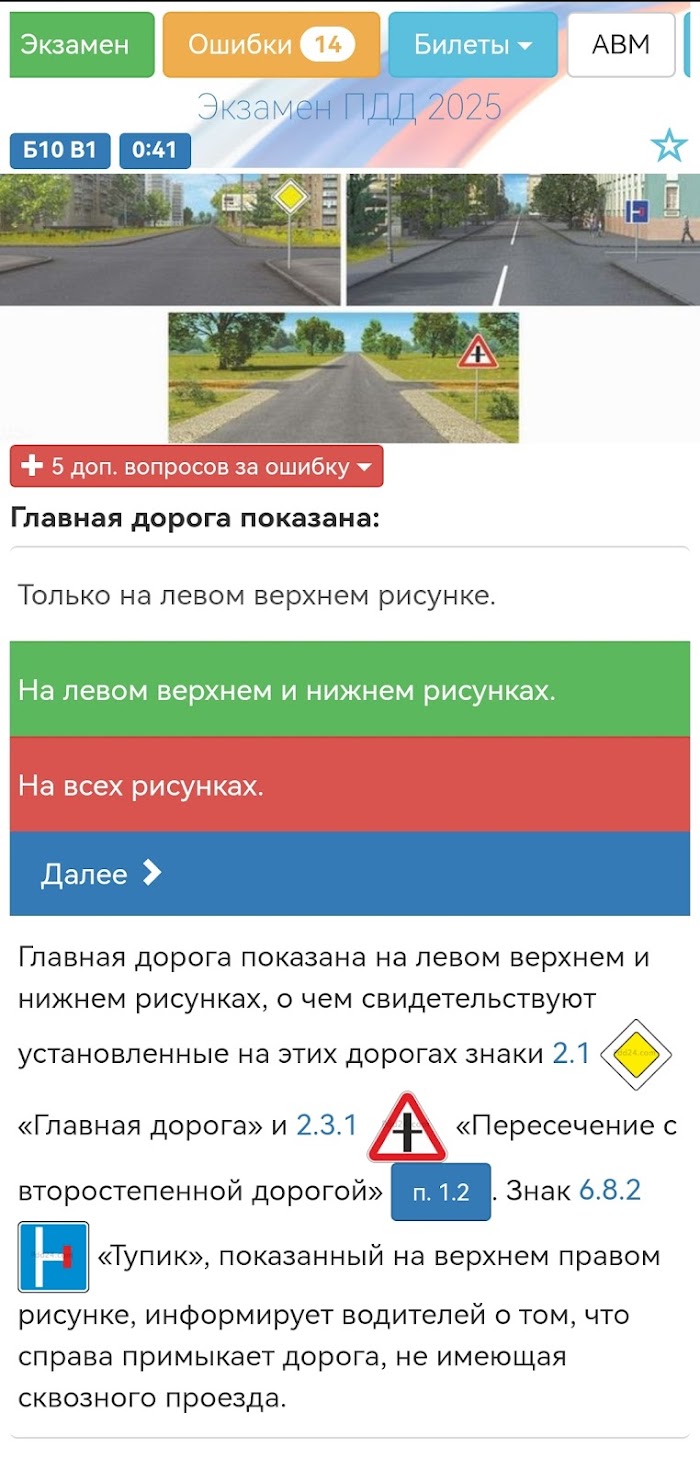
Task: Go to the next question with Далее
Action: (350, 874)
